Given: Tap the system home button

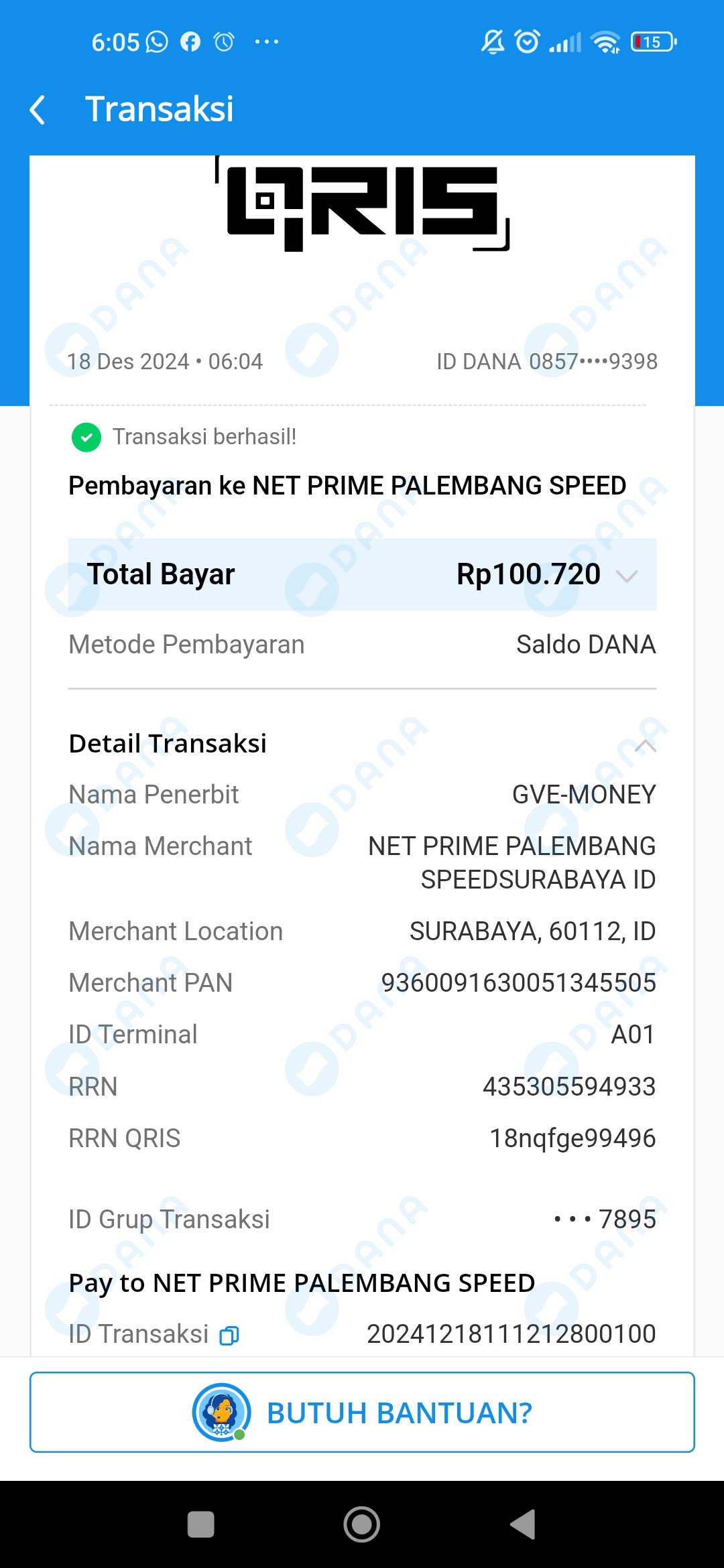Looking at the screenshot, I should coord(362,1524).
